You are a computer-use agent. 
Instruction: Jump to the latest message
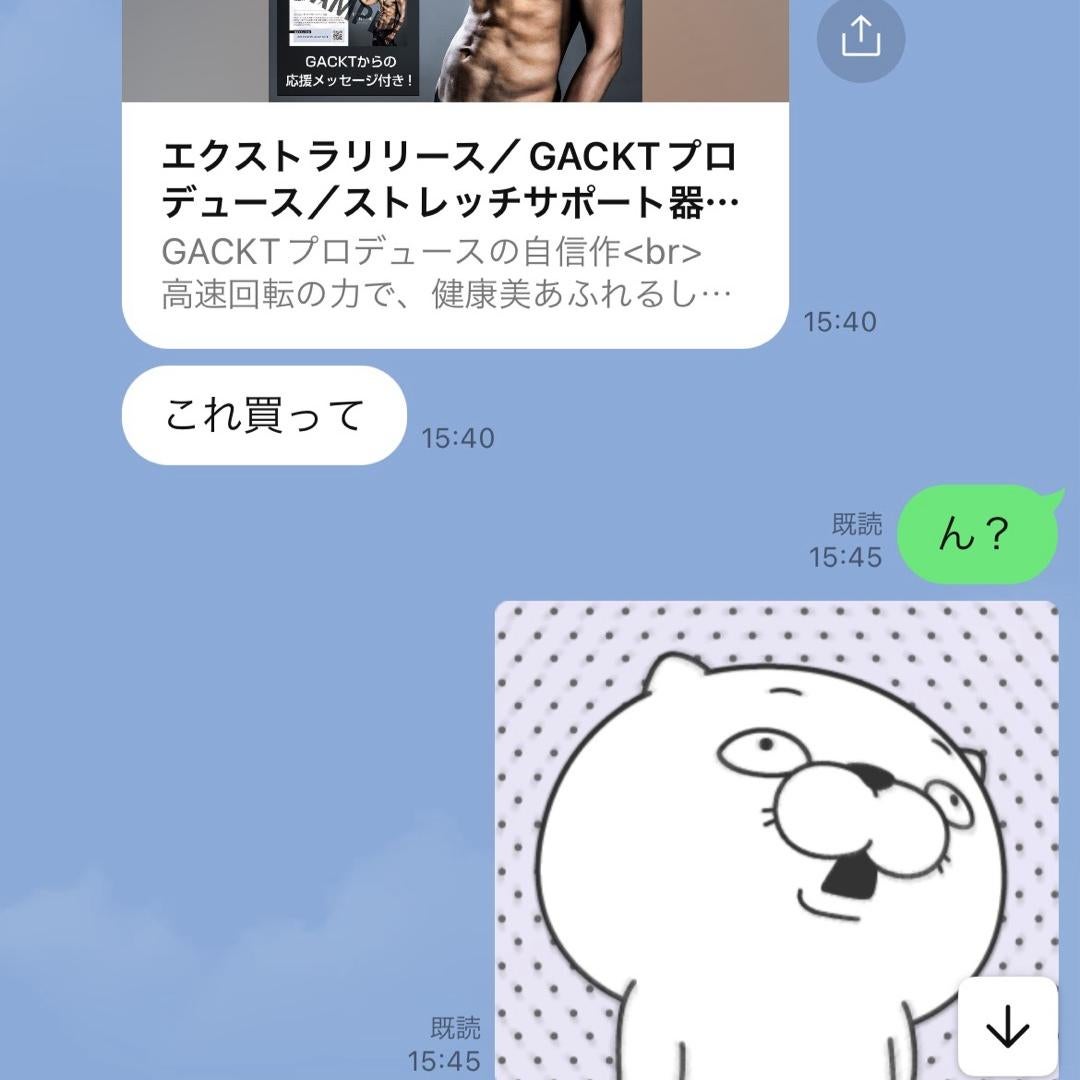(x=1007, y=1026)
